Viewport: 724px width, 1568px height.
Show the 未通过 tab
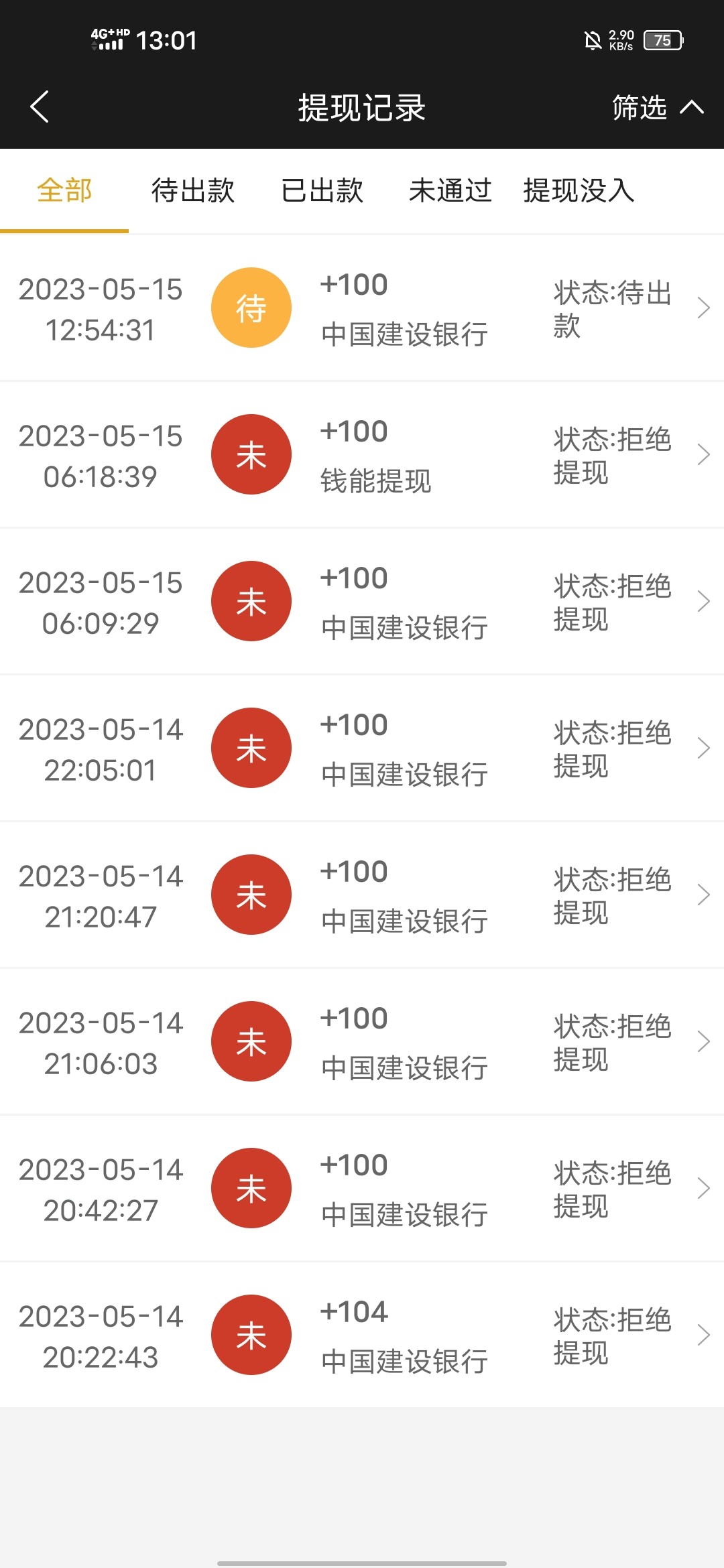point(450,190)
